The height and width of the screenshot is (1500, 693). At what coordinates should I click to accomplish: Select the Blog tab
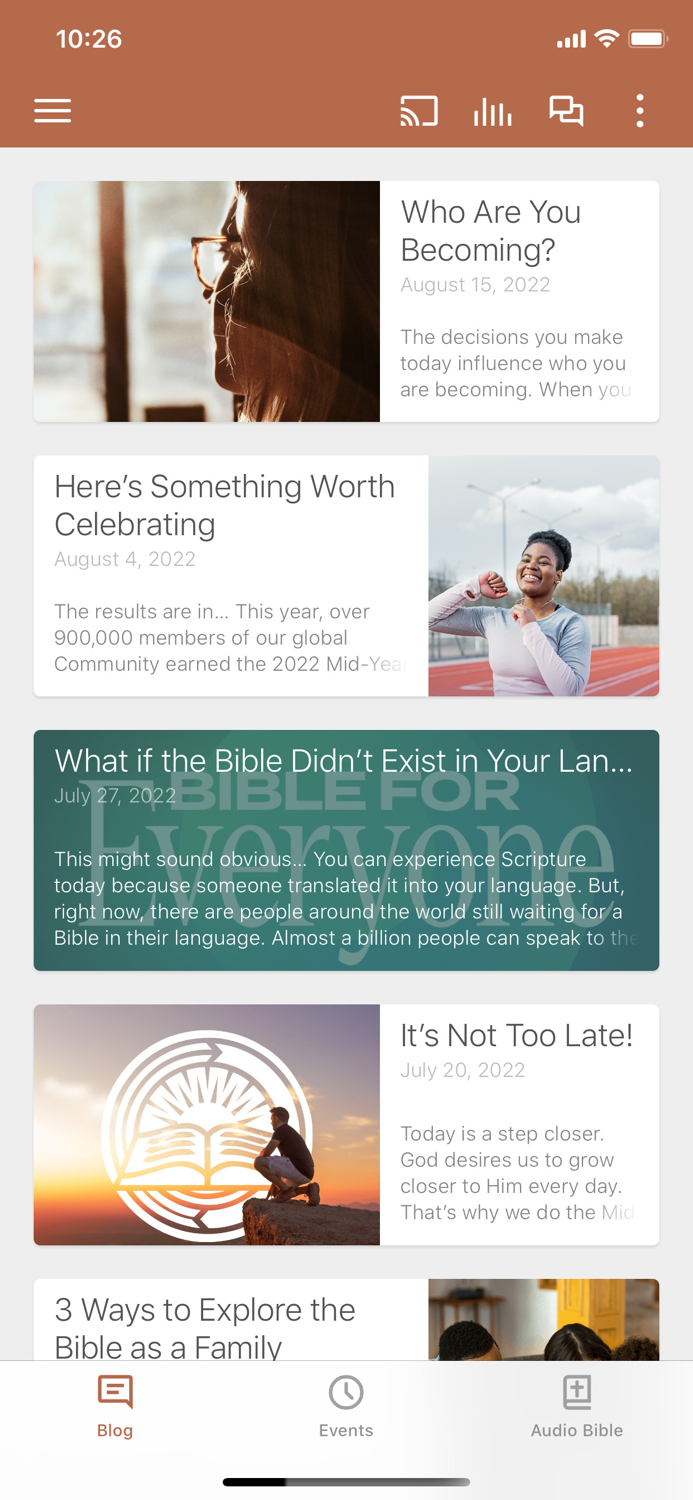pos(115,1407)
